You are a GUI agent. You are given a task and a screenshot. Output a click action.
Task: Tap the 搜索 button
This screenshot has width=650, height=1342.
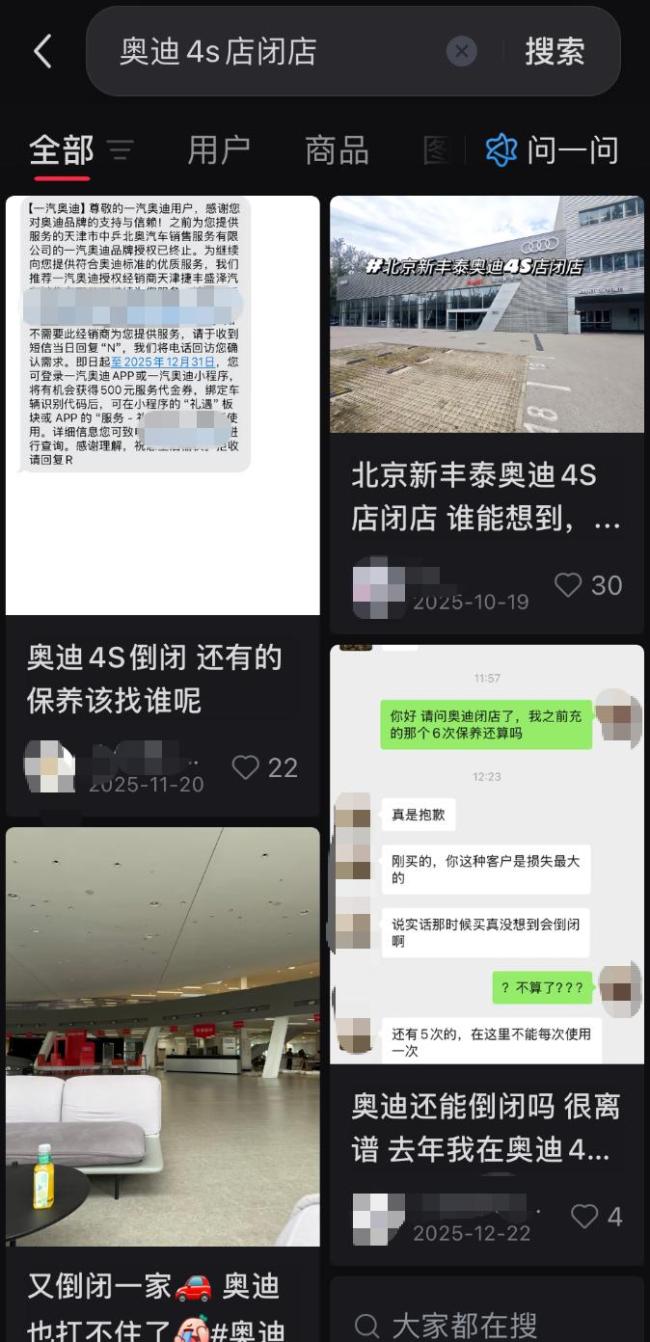tap(555, 51)
